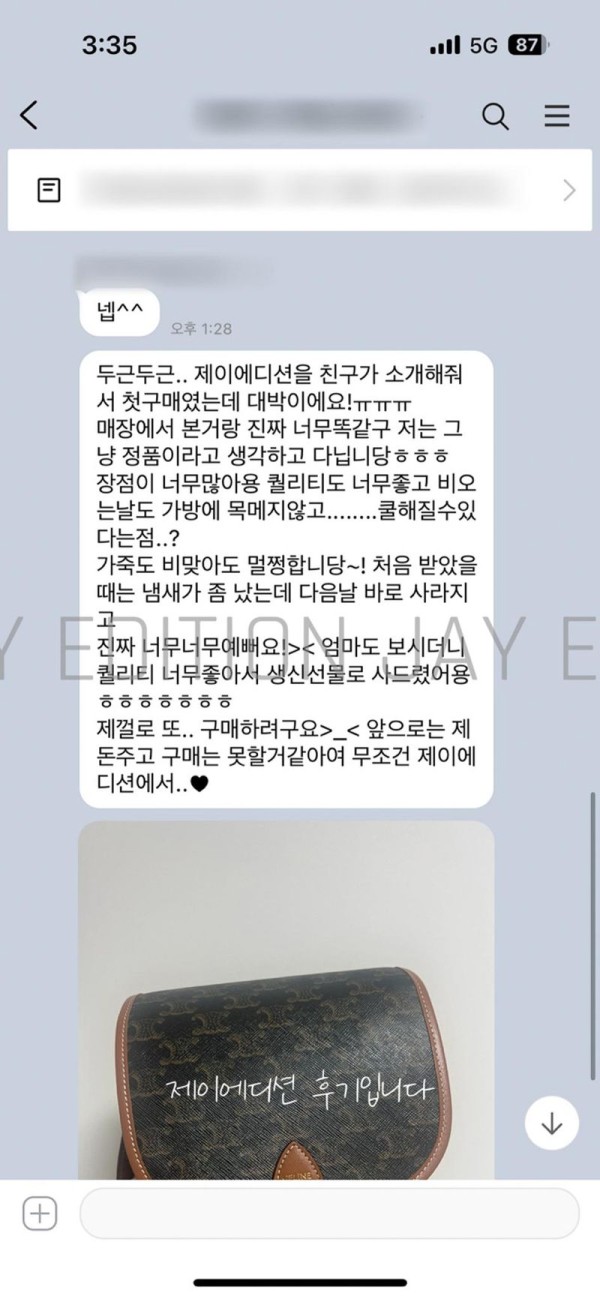Screen dimensions: 600x1299
Task: Expand the pinned notice banner
Action: 569,191
